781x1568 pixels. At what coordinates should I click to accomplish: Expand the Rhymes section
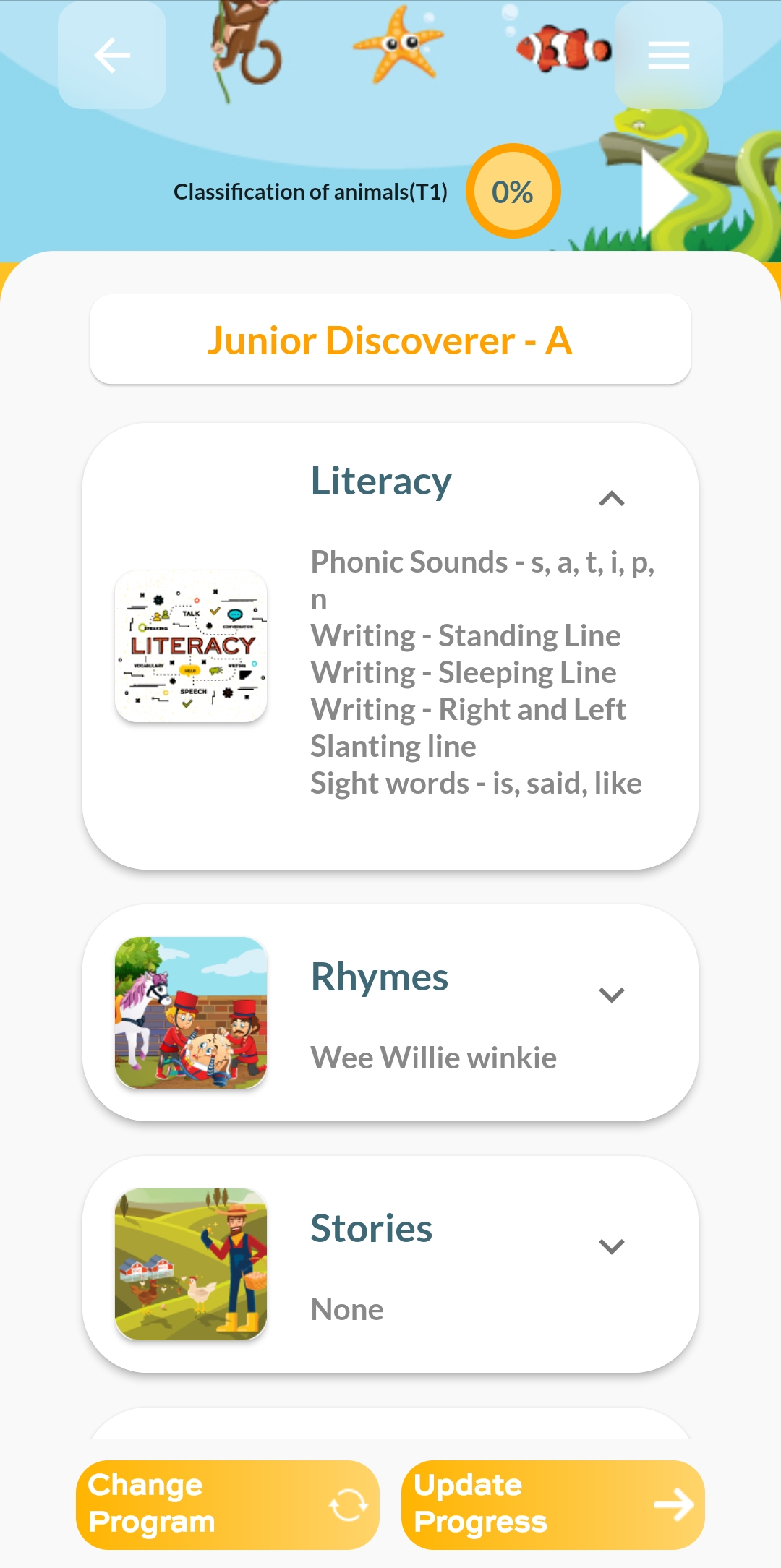tap(611, 995)
